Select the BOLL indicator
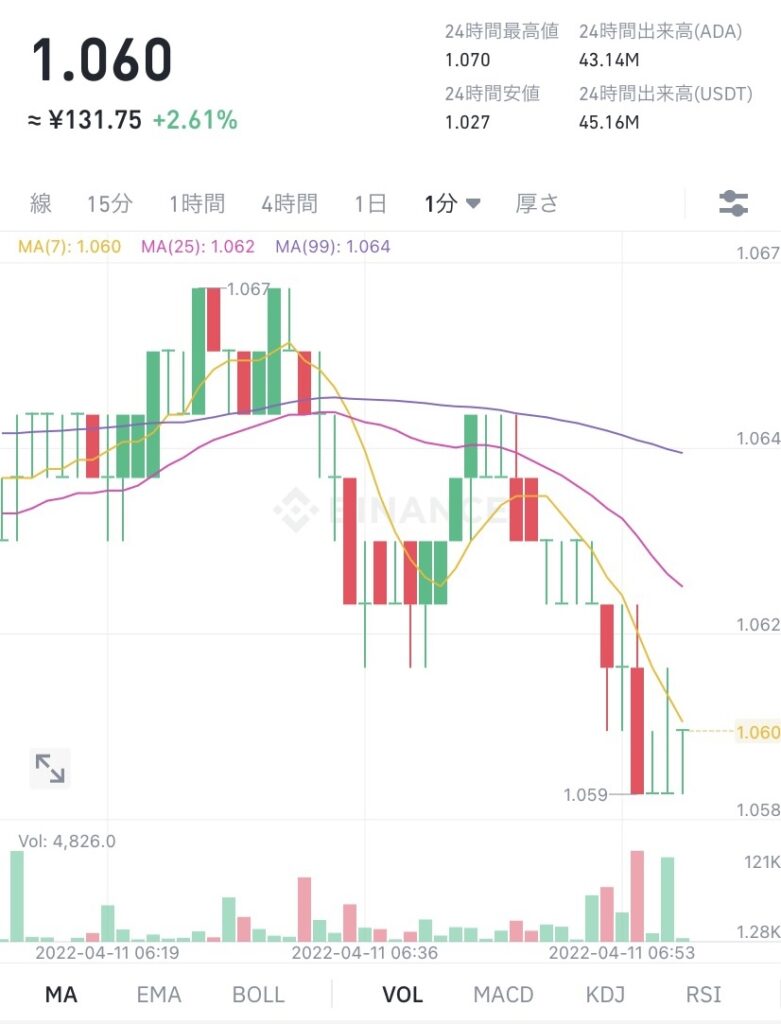781x1024 pixels. (257, 995)
